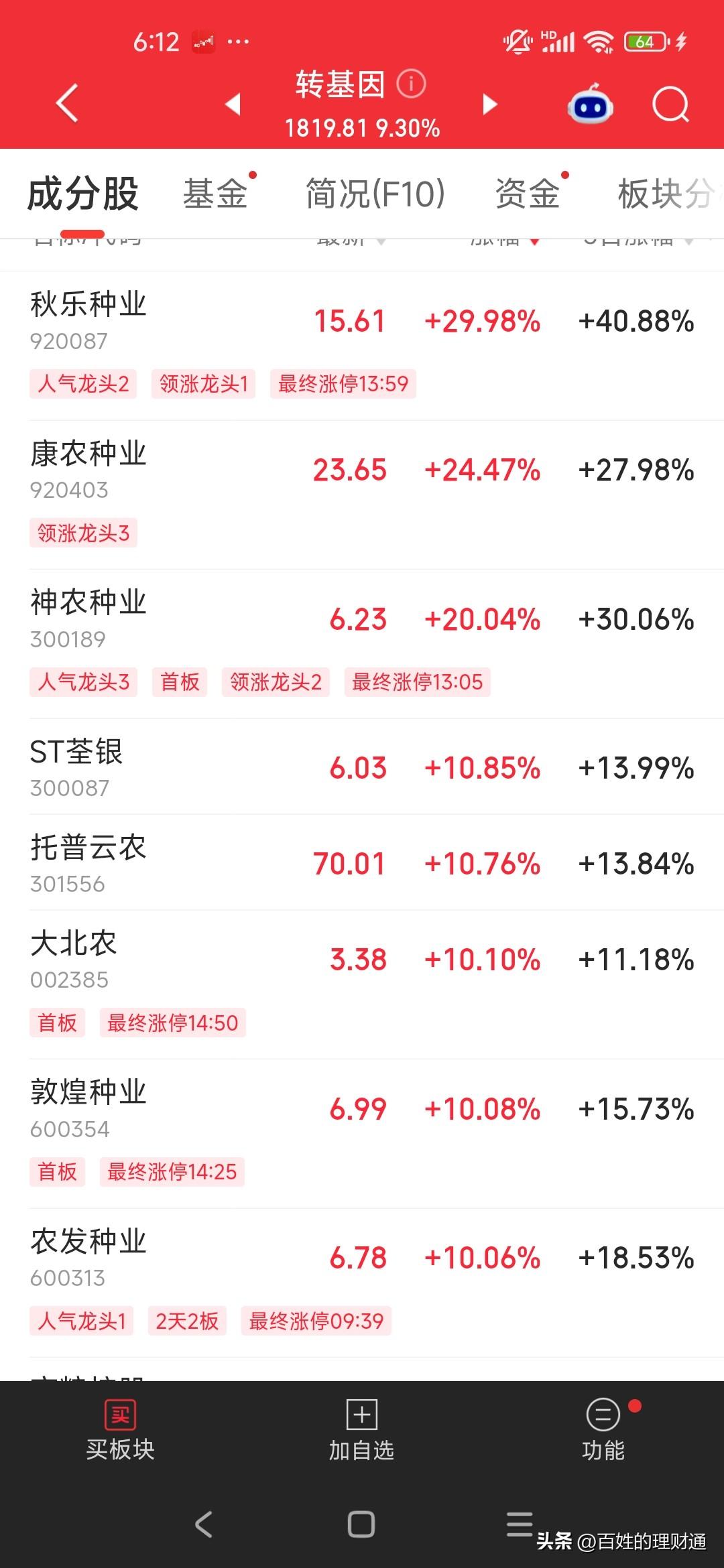Open the 农发种业 stock row
The height and width of the screenshot is (1568, 724).
click(362, 1283)
